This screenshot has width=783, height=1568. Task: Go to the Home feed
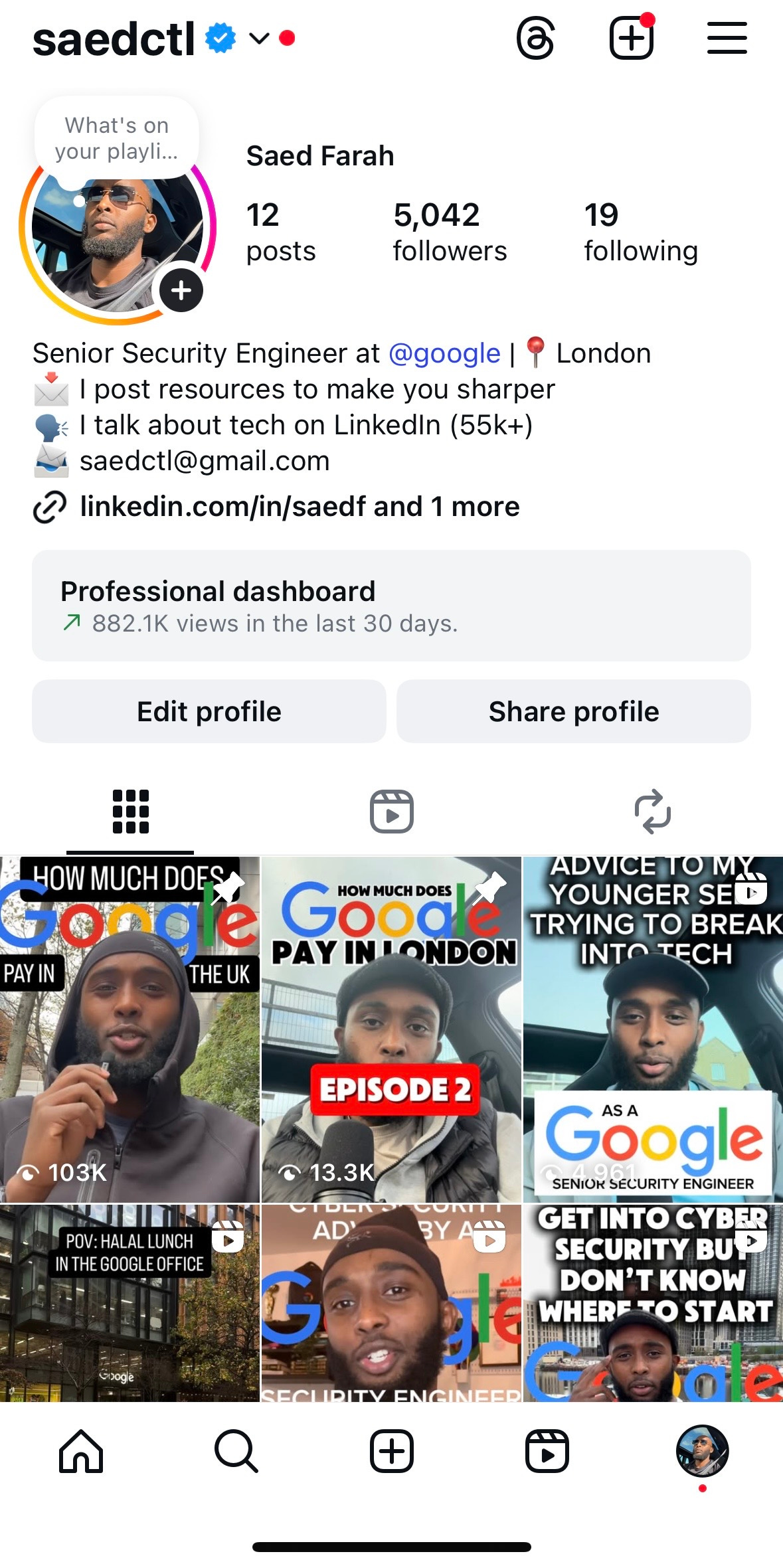click(80, 1451)
